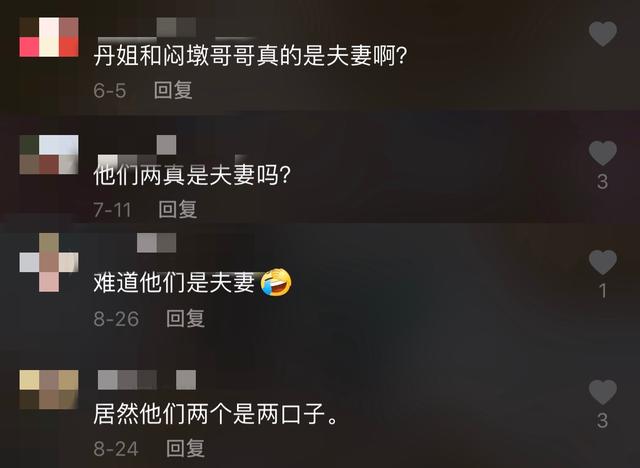Image resolution: width=640 pixels, height=468 pixels.
Task: Like the comment "丹姐和闷墩哥哥真的是夫妻啊?"
Action: pyautogui.click(x=602, y=35)
